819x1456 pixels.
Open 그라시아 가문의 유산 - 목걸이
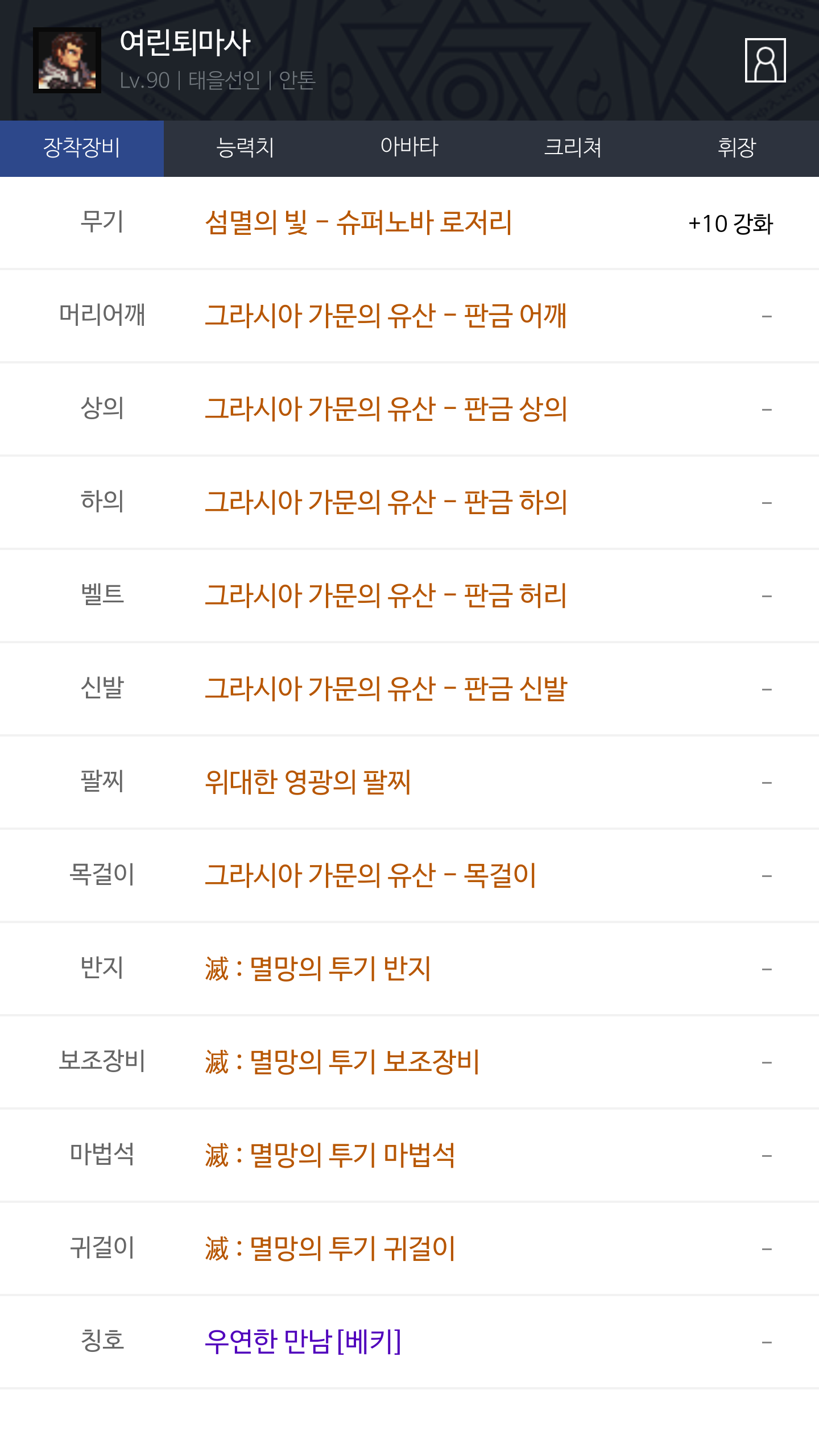coord(370,875)
